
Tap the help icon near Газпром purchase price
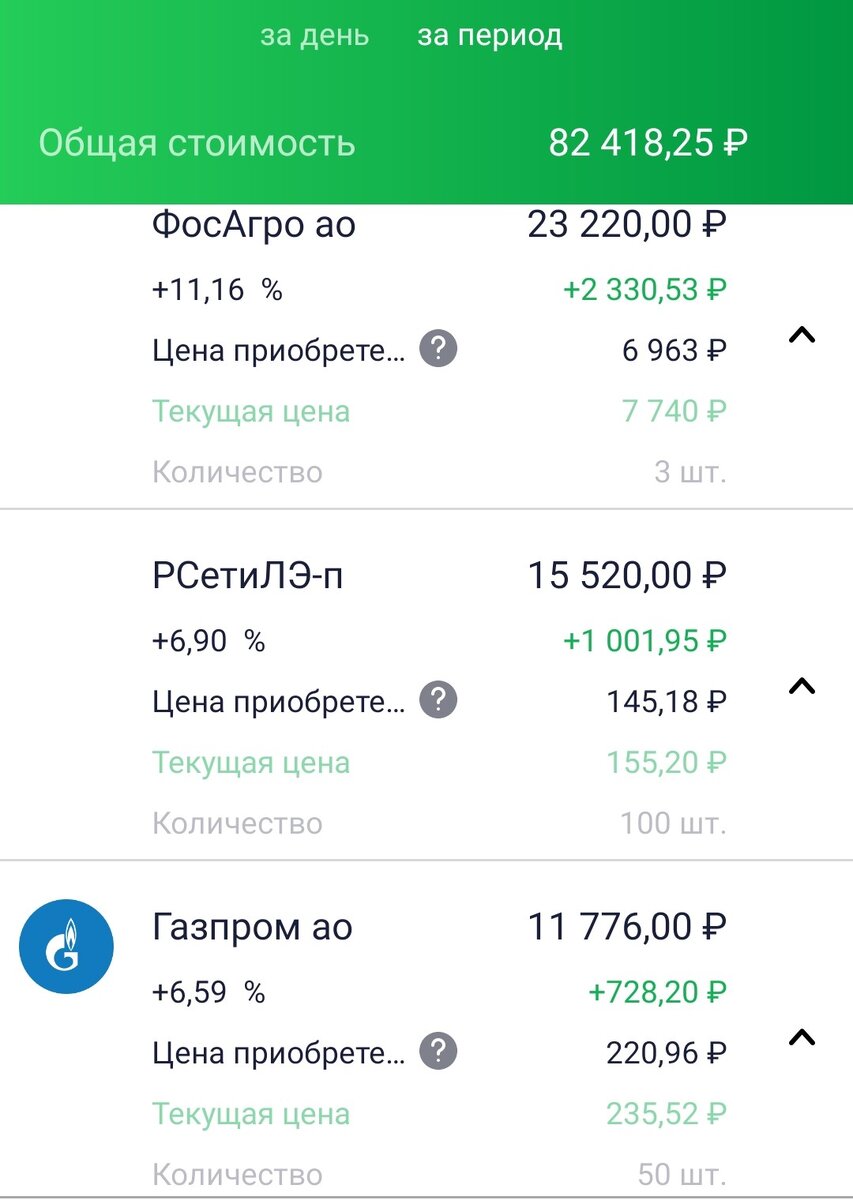click(437, 1051)
